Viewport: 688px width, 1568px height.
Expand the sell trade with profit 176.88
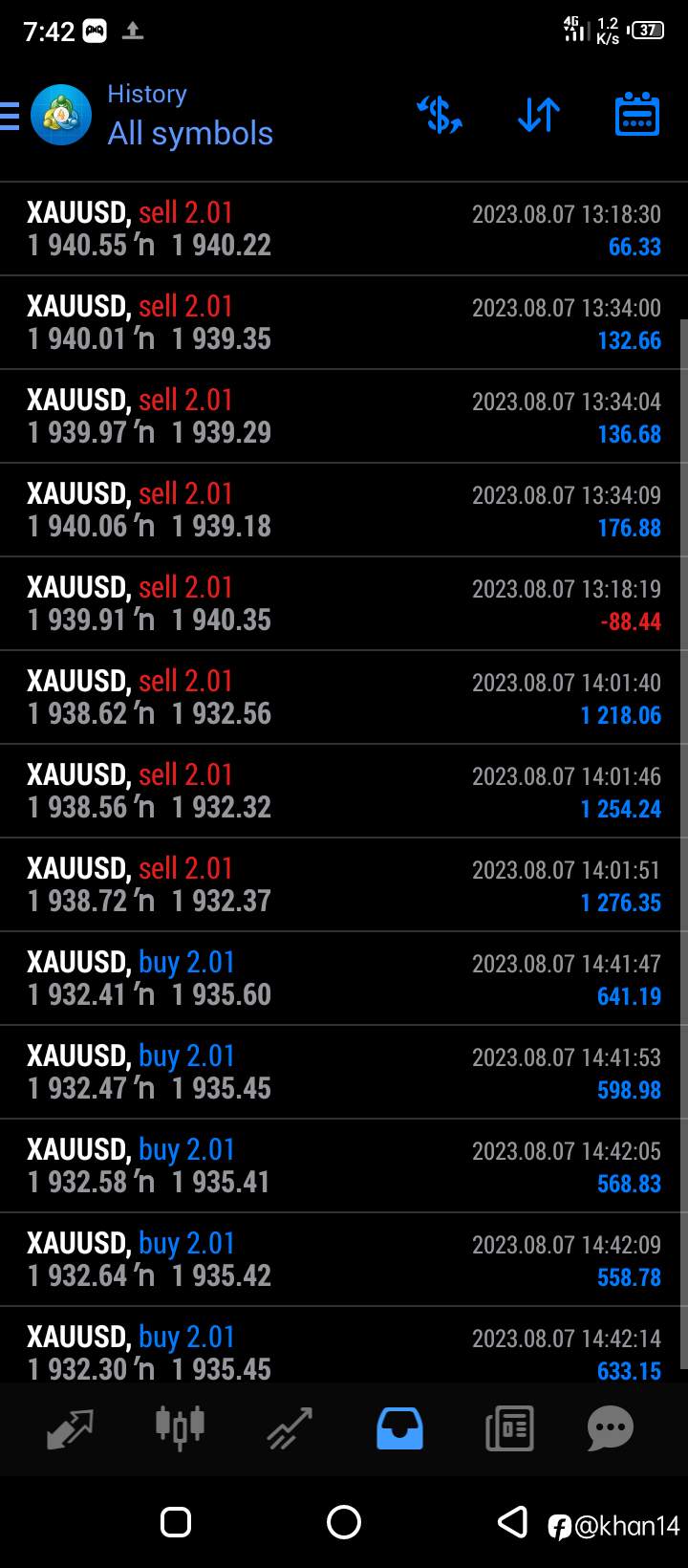tap(344, 511)
